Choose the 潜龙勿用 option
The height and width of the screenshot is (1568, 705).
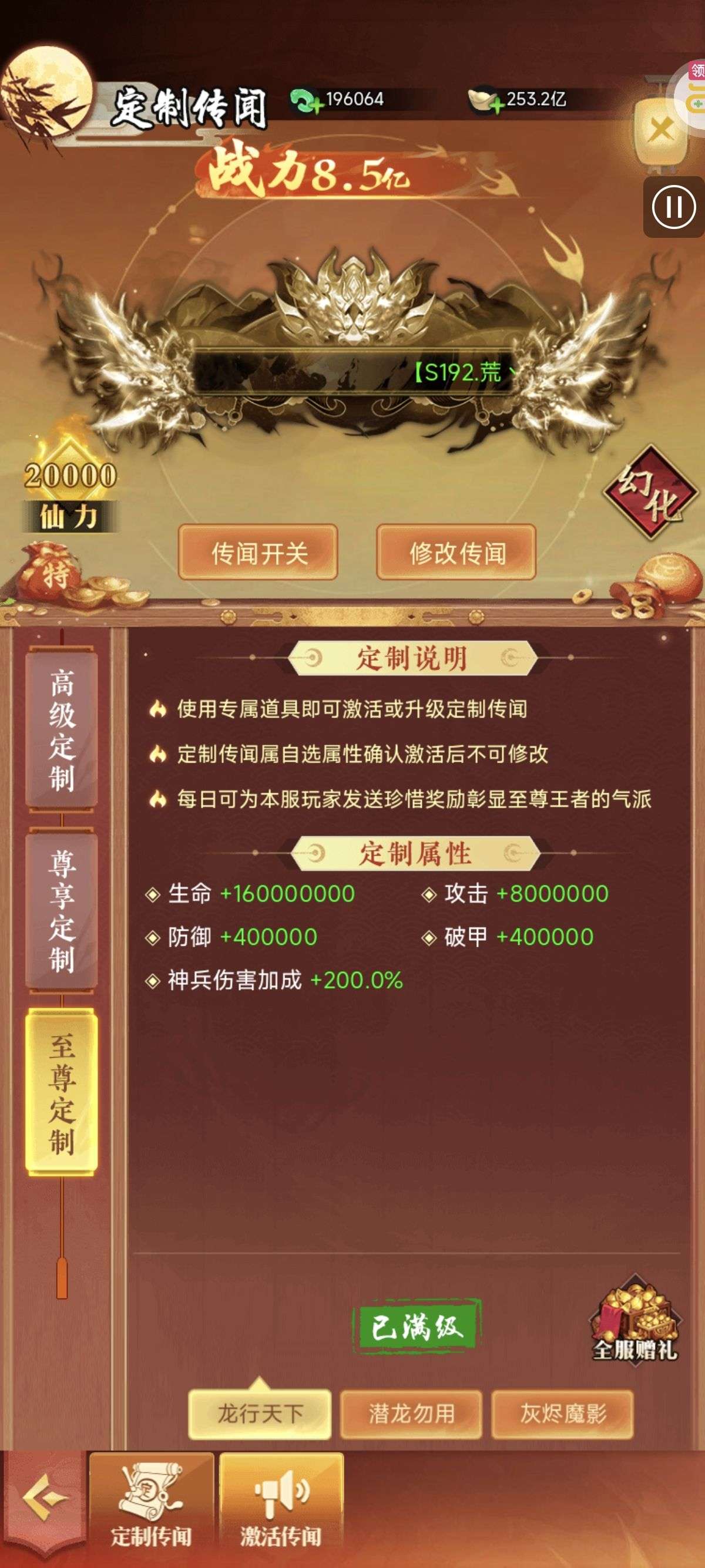coord(412,1414)
